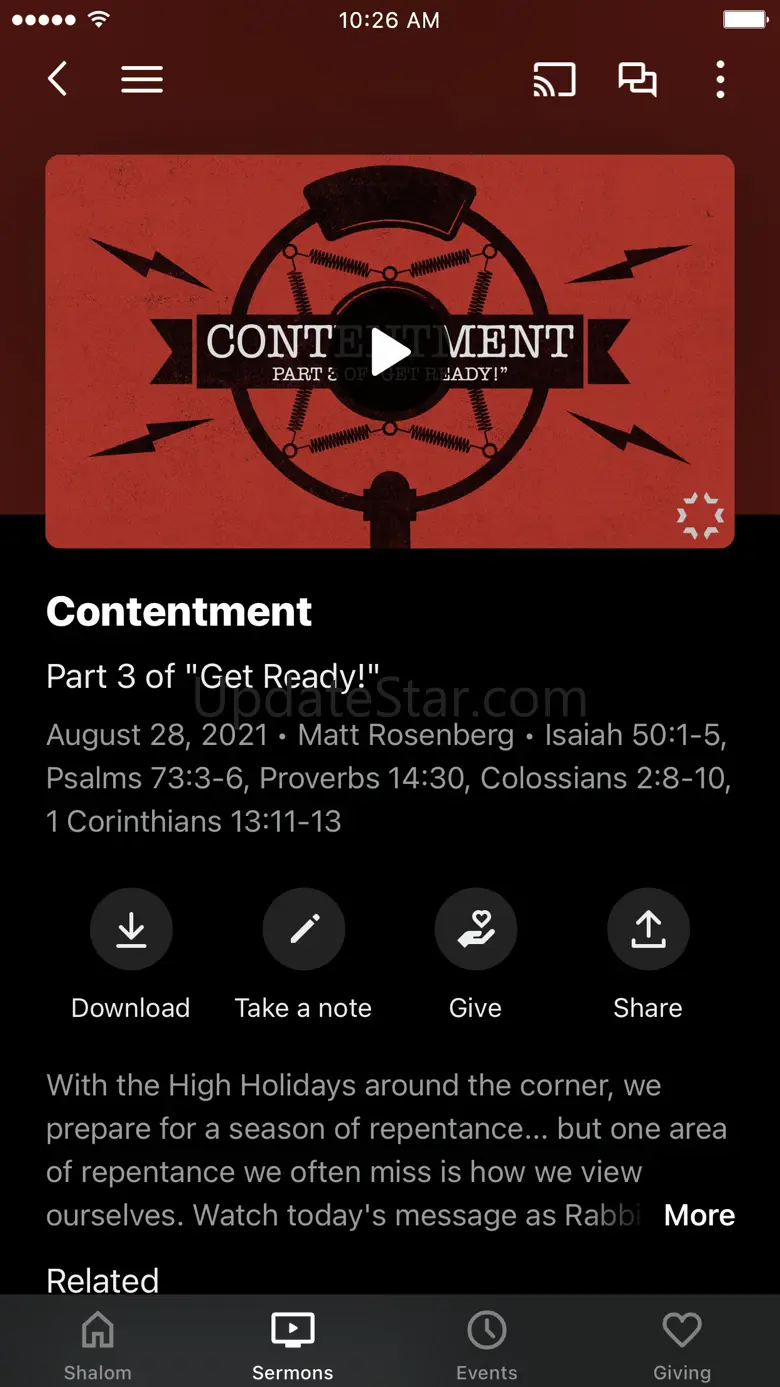780x1387 pixels.
Task: Take a note on this sermon
Action: (303, 954)
